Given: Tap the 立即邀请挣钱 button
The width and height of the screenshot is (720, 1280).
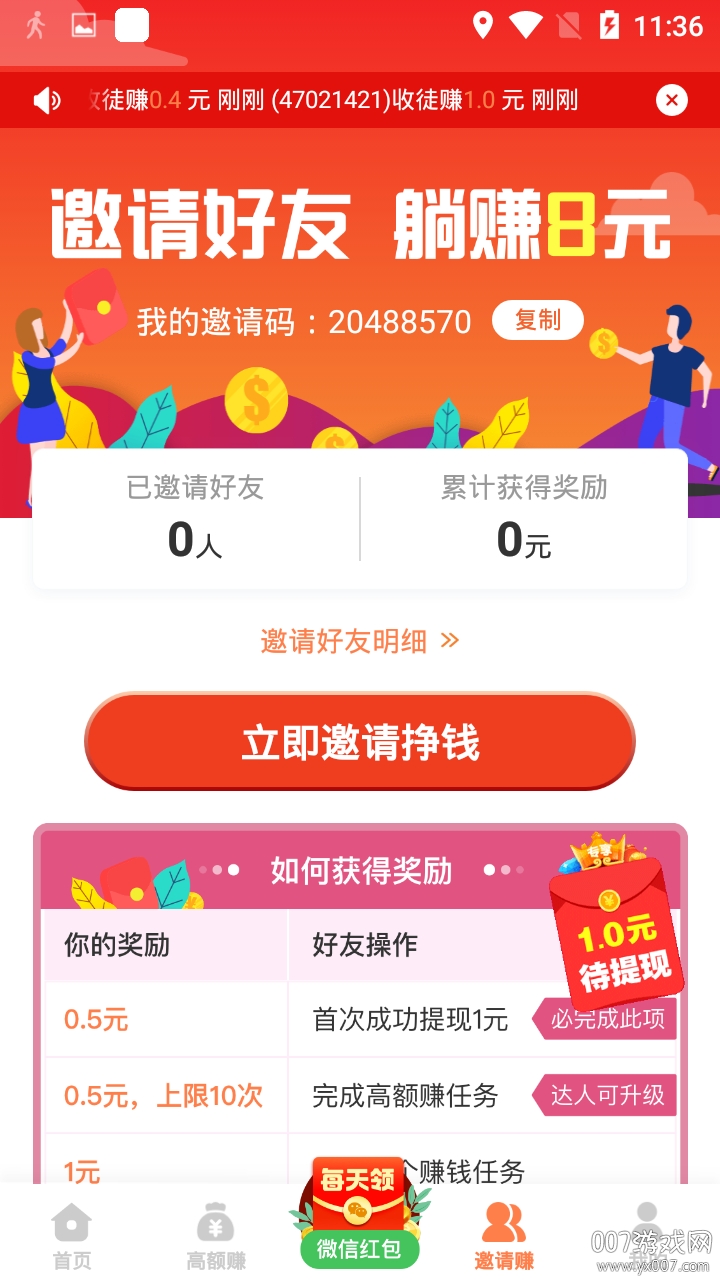Looking at the screenshot, I should pyautogui.click(x=360, y=743).
